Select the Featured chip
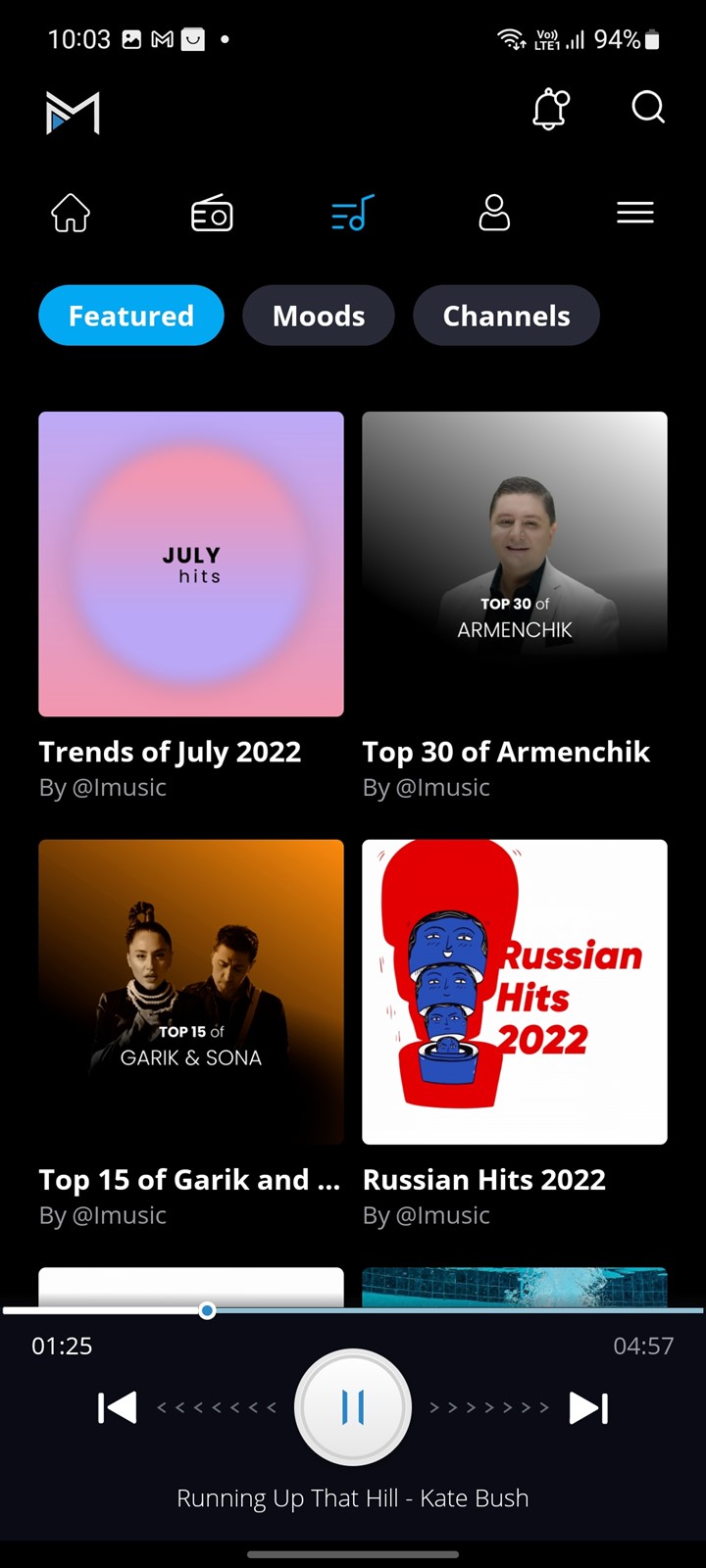Viewport: 706px width, 1568px height. (131, 316)
